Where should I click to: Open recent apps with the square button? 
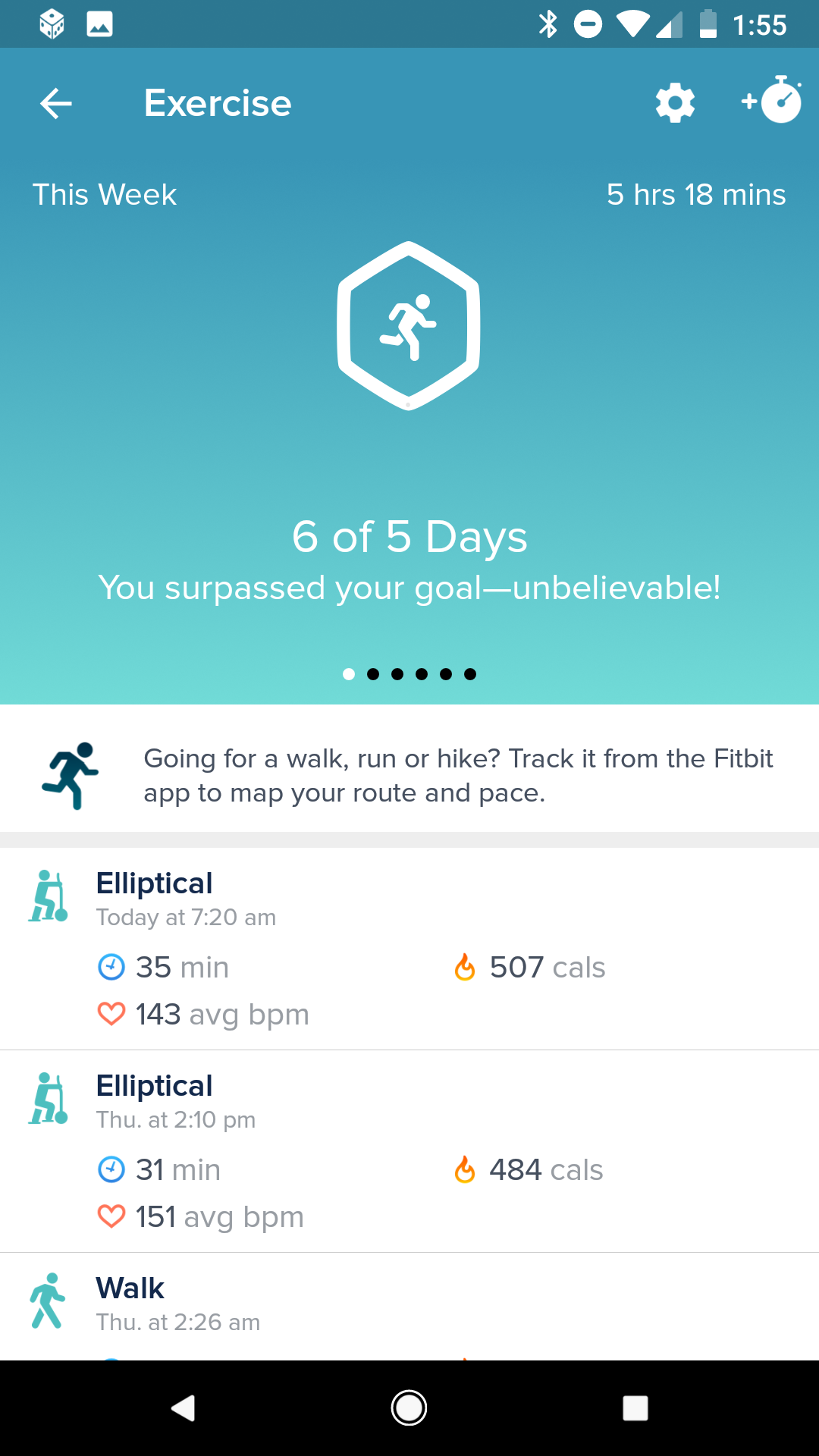click(x=635, y=1408)
